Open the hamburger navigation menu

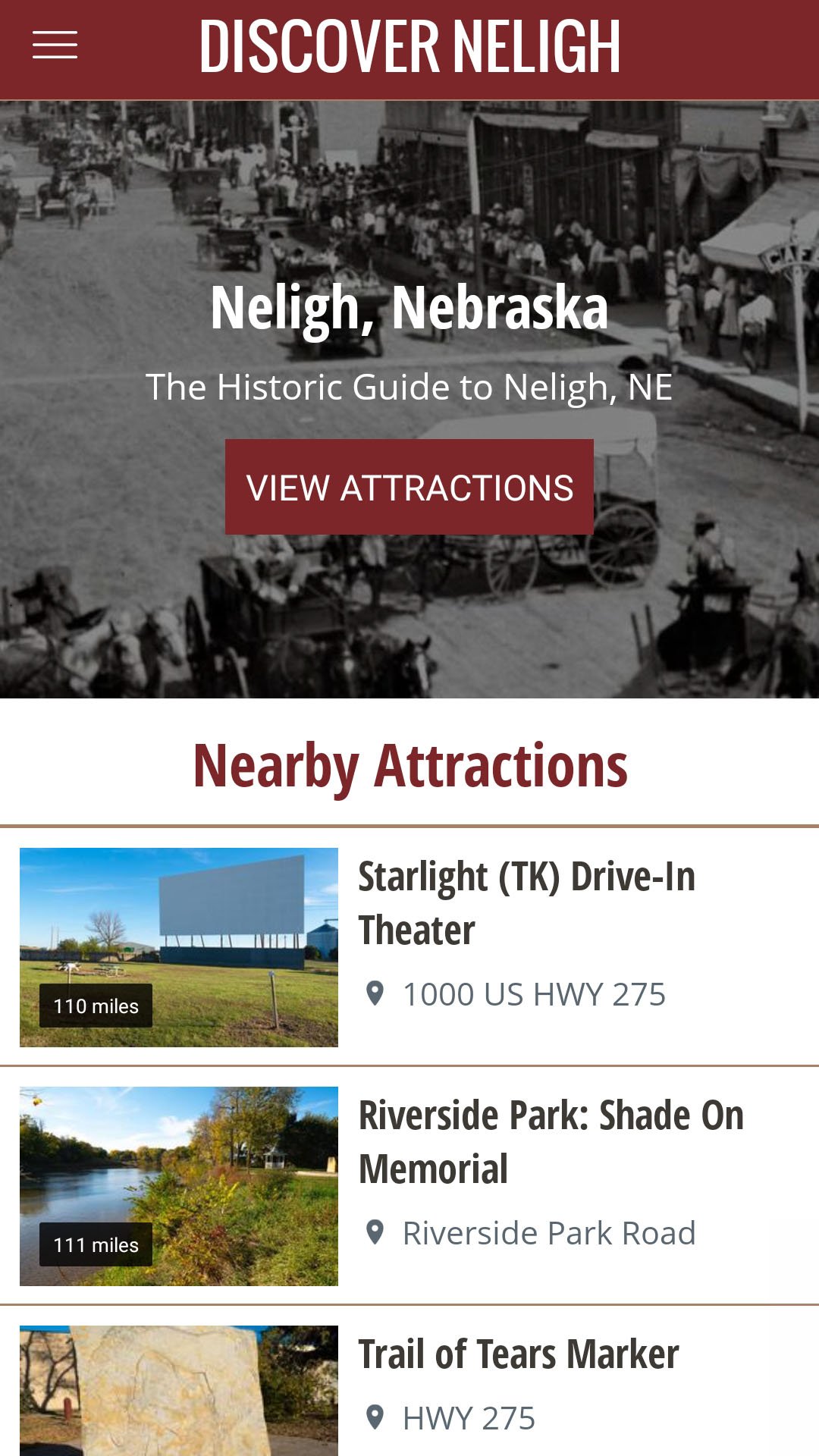(x=55, y=45)
